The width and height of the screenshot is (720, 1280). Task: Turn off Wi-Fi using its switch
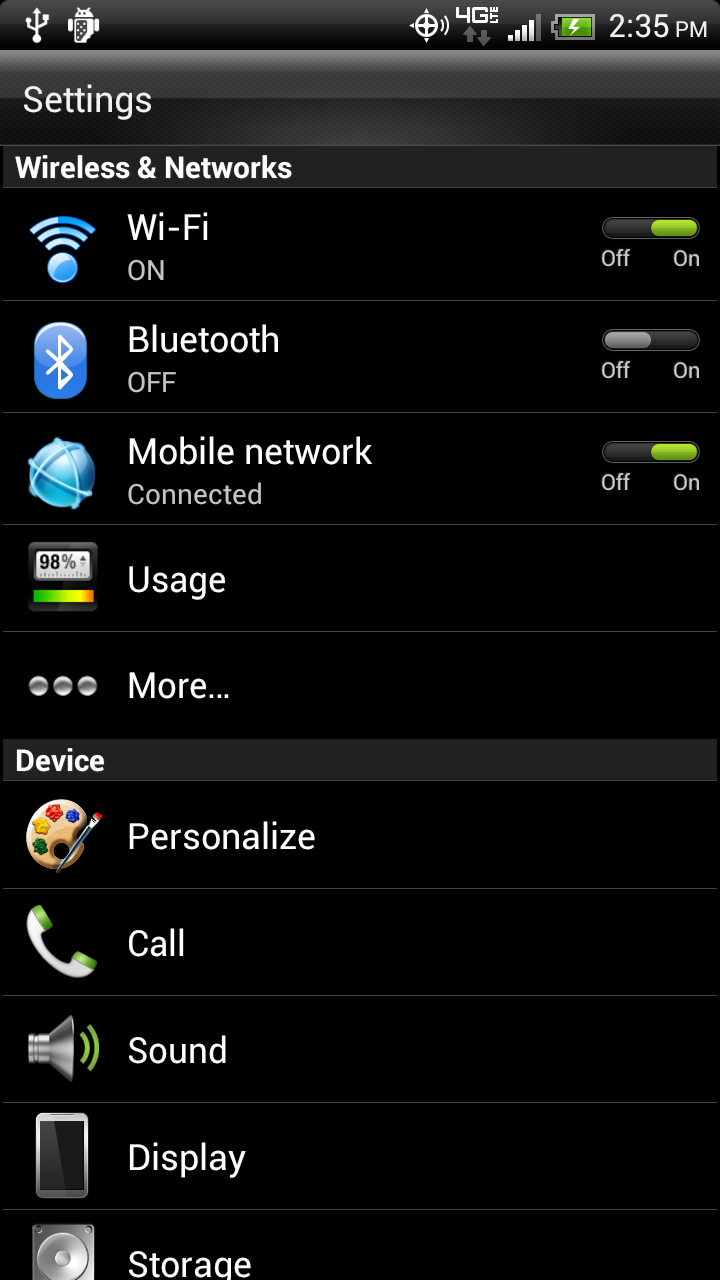(650, 228)
